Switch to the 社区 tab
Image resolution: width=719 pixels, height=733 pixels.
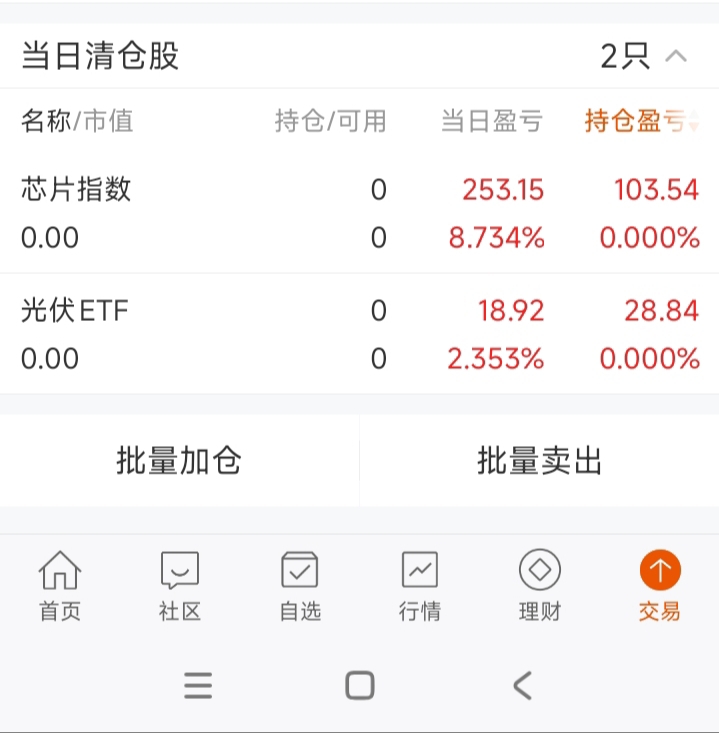[x=180, y=586]
